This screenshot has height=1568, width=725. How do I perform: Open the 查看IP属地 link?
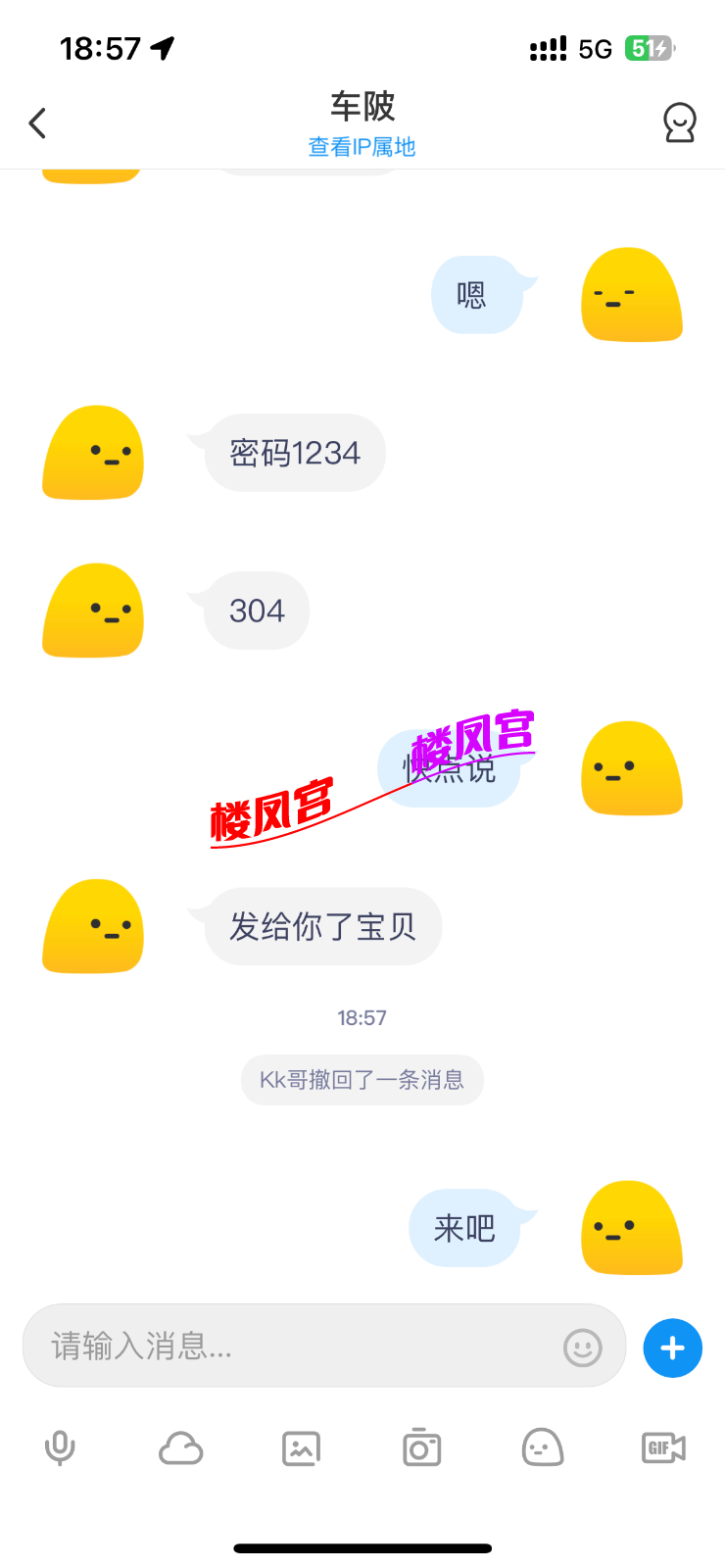(362, 147)
